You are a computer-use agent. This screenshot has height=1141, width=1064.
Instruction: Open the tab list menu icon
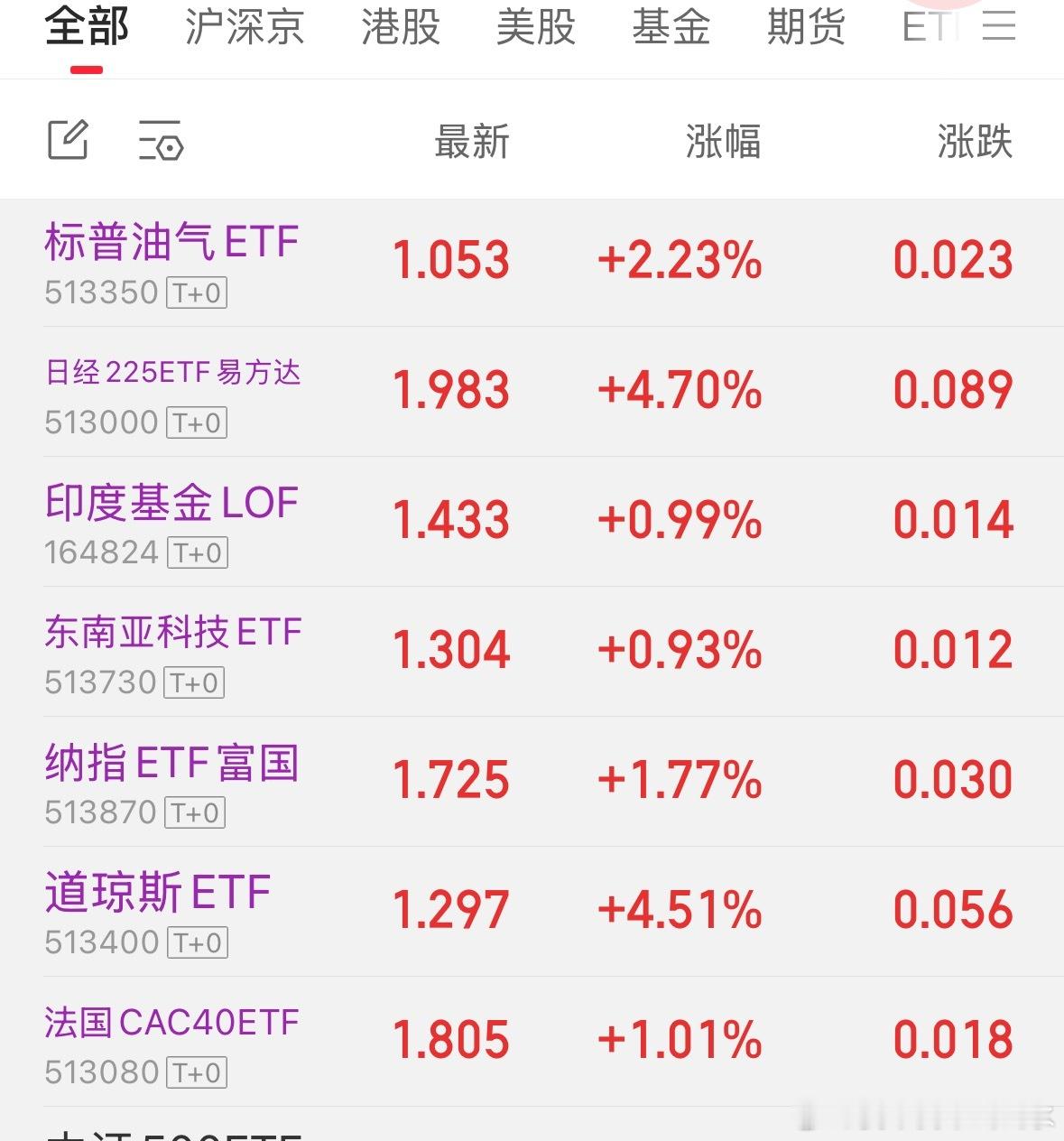tap(999, 27)
